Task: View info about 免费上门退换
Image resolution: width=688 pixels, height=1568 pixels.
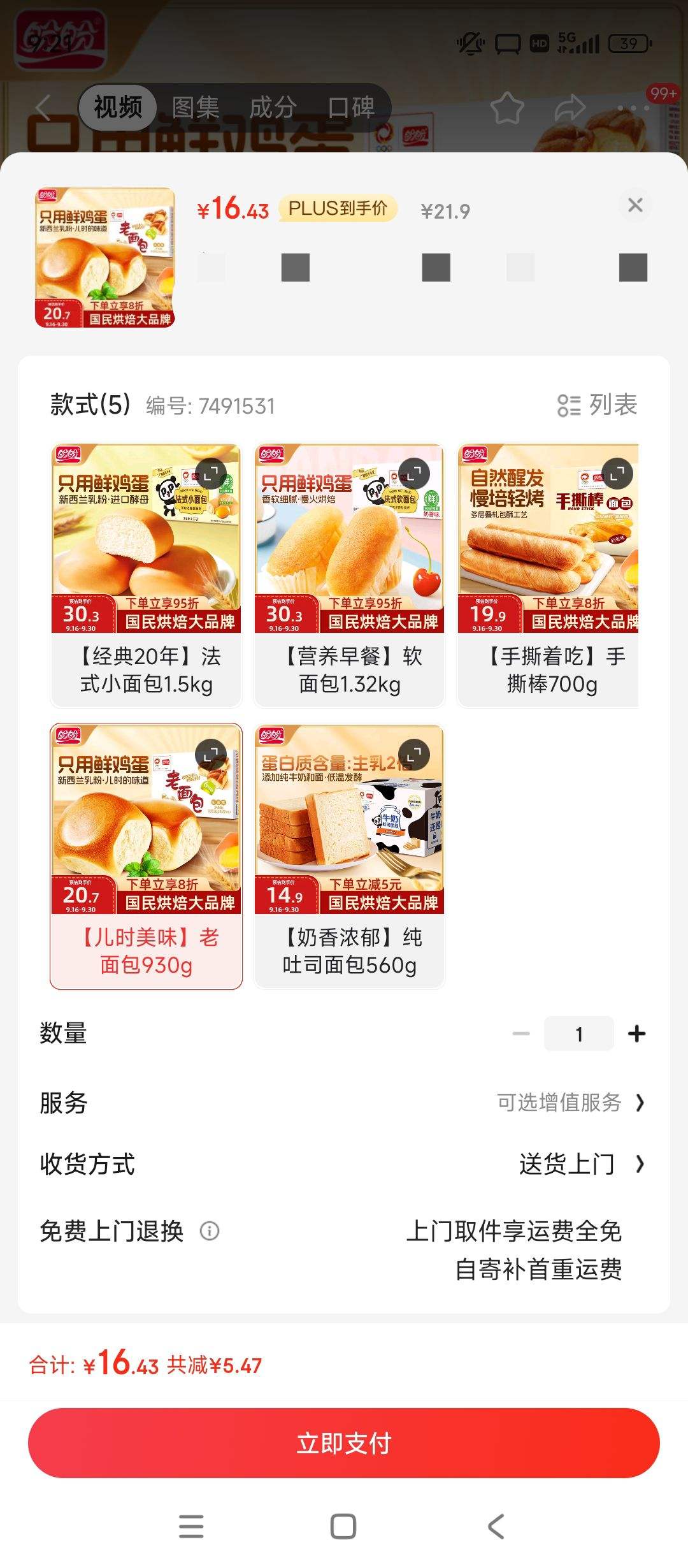Action: [x=210, y=1231]
